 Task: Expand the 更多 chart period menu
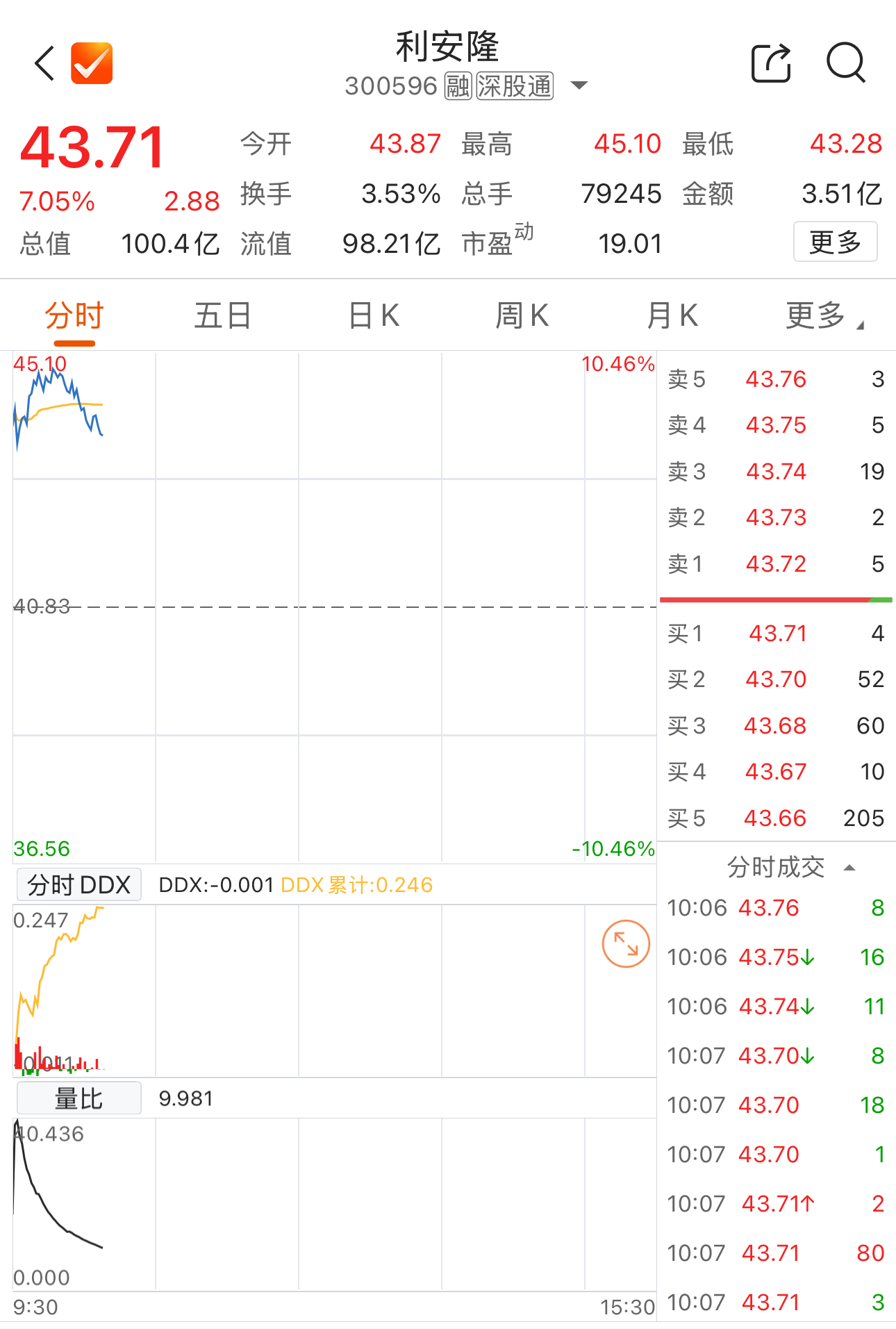pyautogui.click(x=824, y=316)
